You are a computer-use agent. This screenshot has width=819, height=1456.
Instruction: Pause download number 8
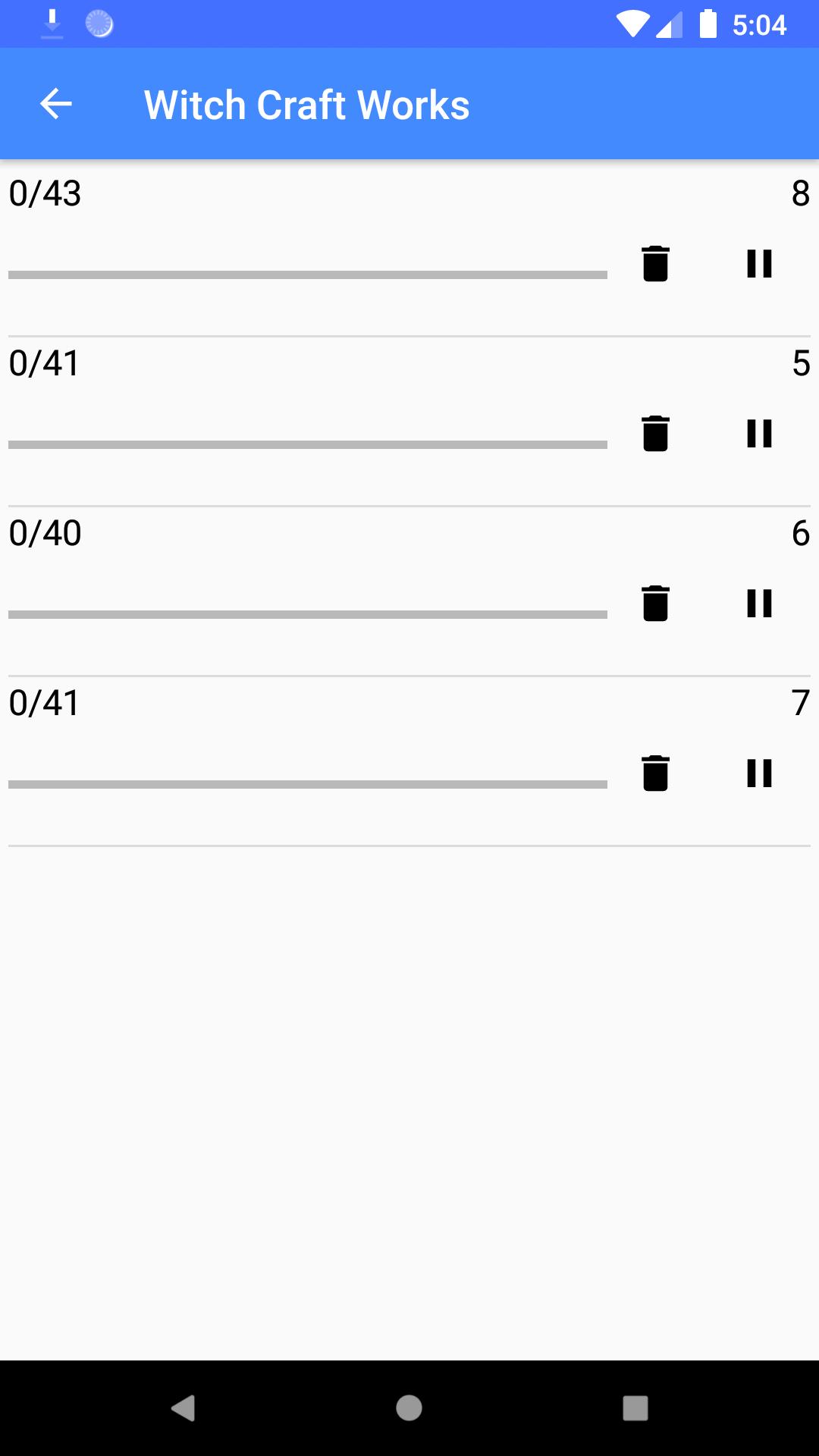pos(759,264)
